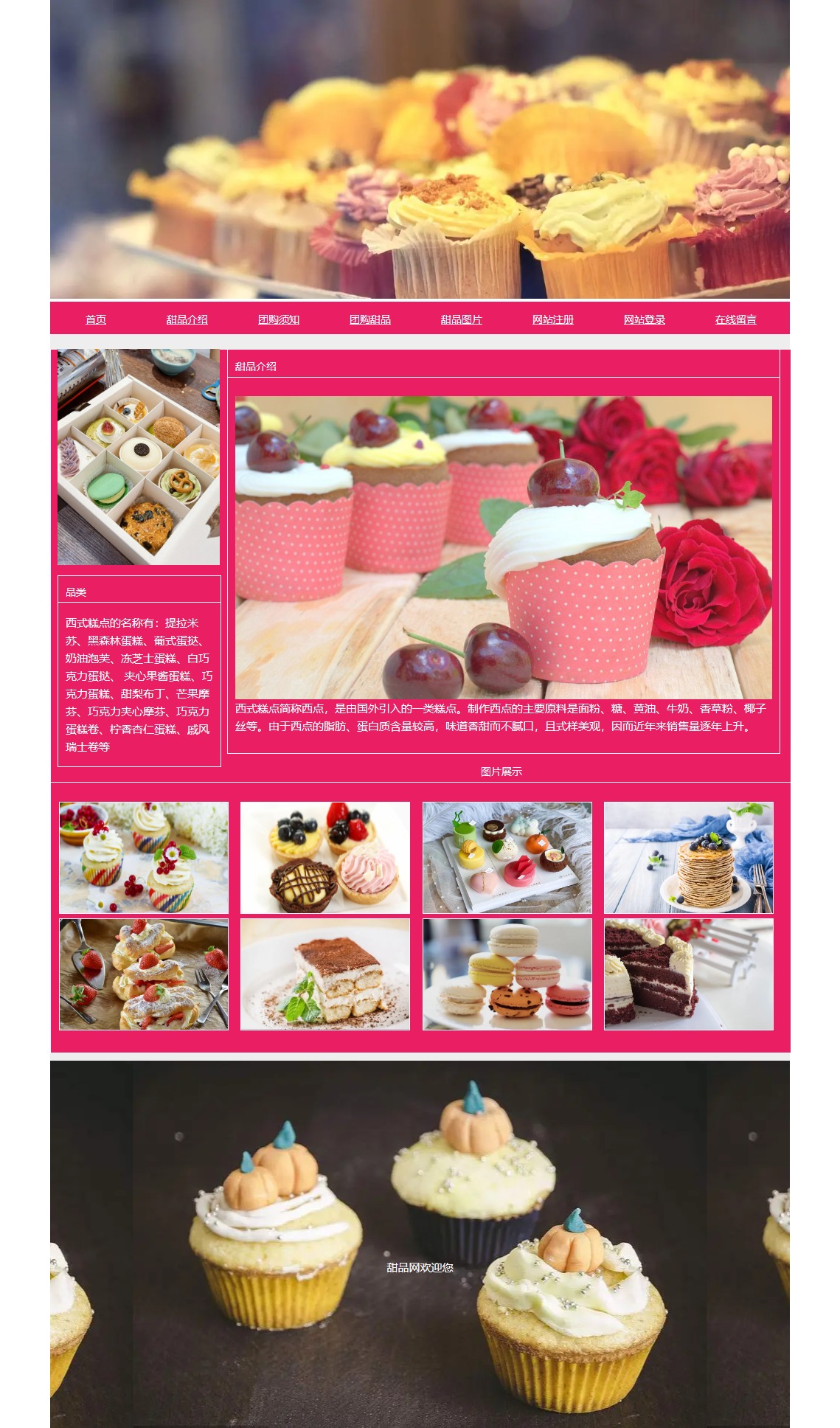Open 在线留言 message page
Image resolution: width=840 pixels, height=1428 pixels.
pyautogui.click(x=736, y=319)
